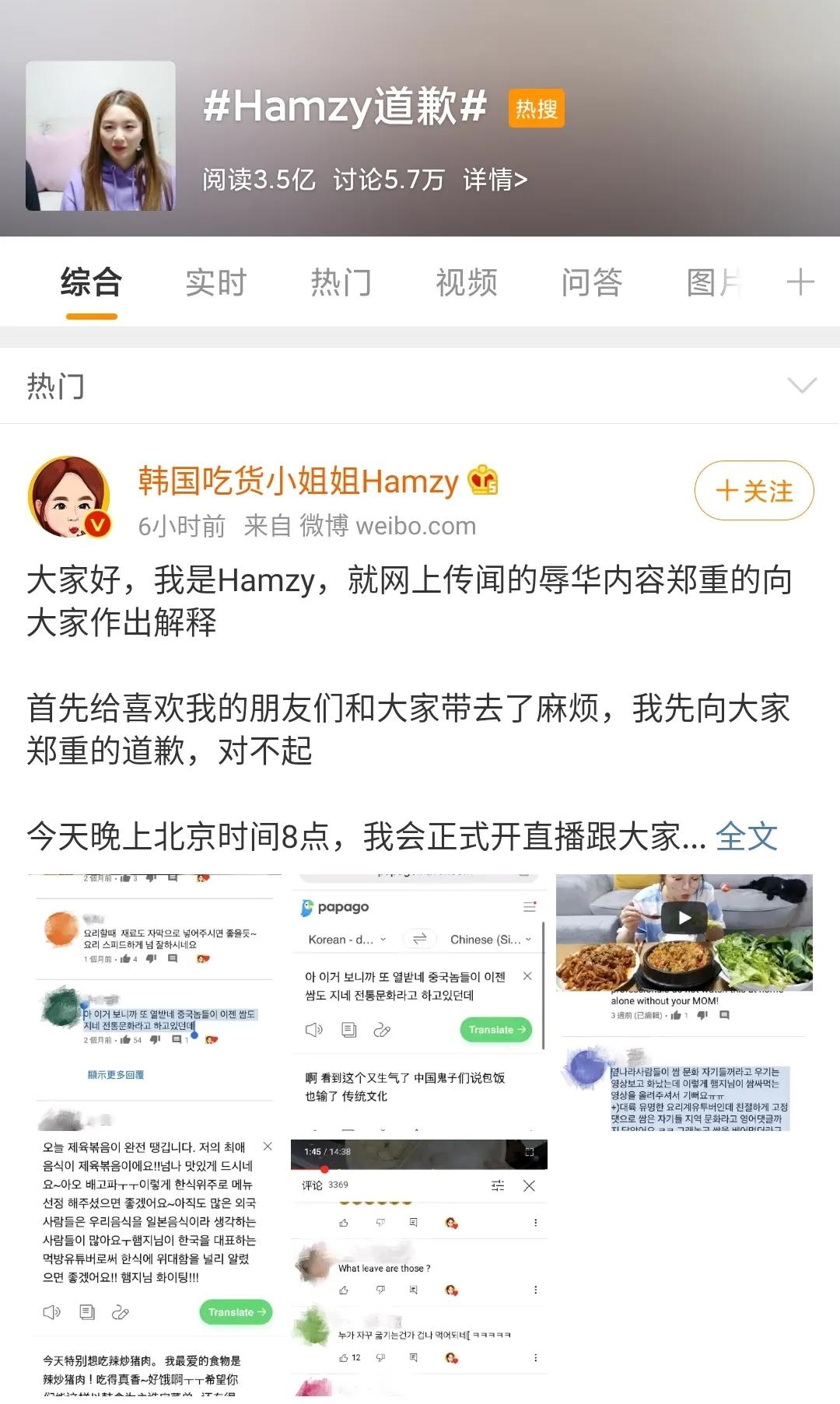Play the video thumbnail in the post
Viewport: 840px width, 1404px height.
684,1002
